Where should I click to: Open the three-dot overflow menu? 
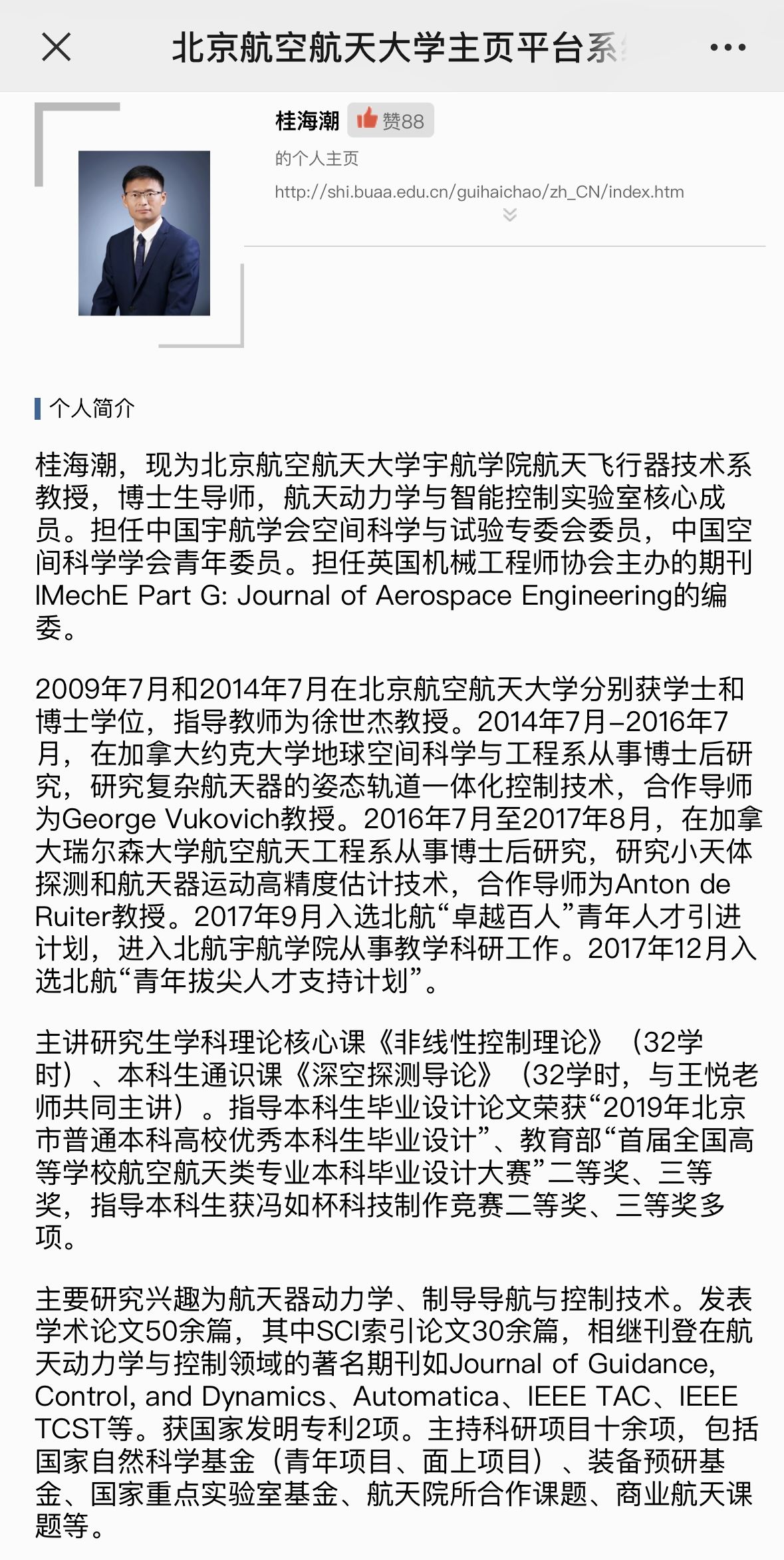pos(727,47)
